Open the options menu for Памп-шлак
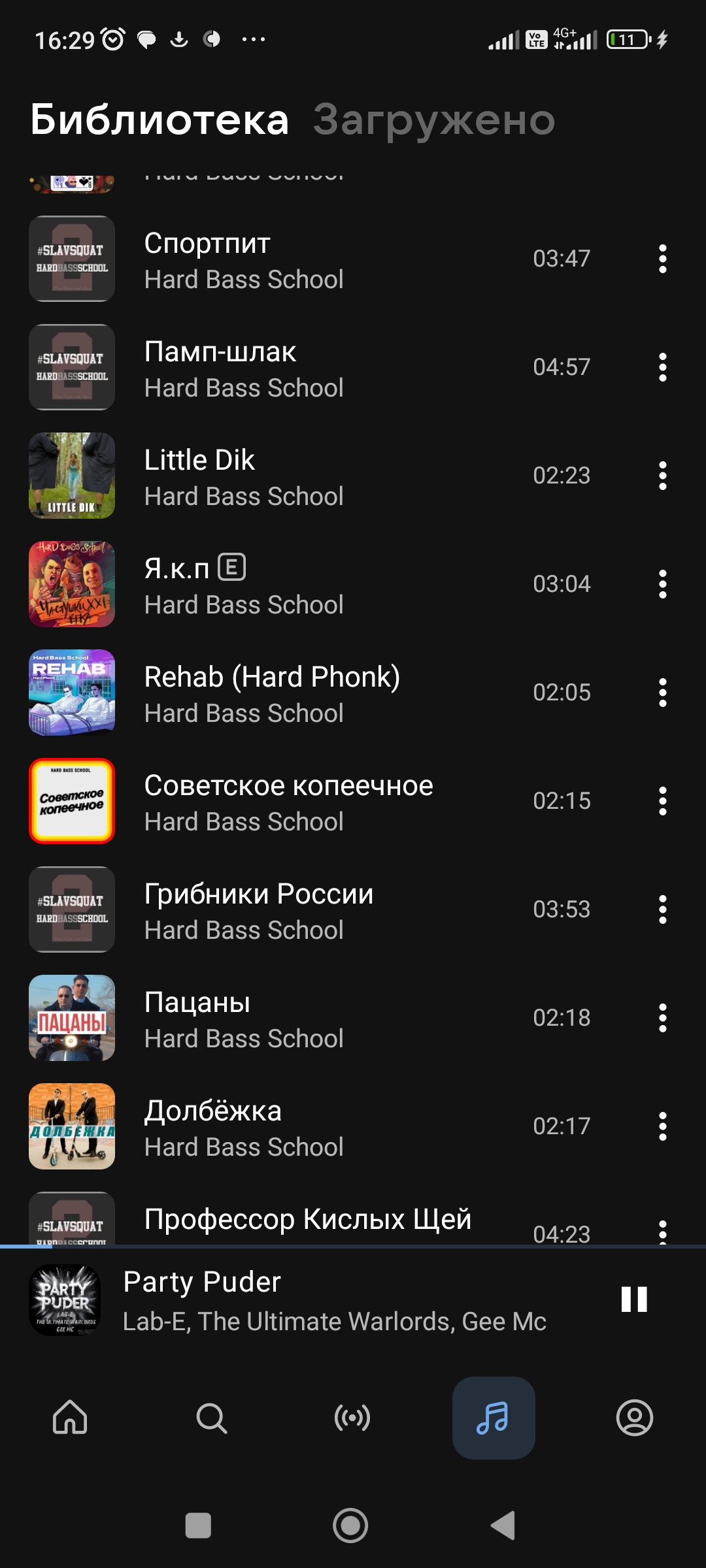This screenshot has height=1568, width=706. [662, 367]
